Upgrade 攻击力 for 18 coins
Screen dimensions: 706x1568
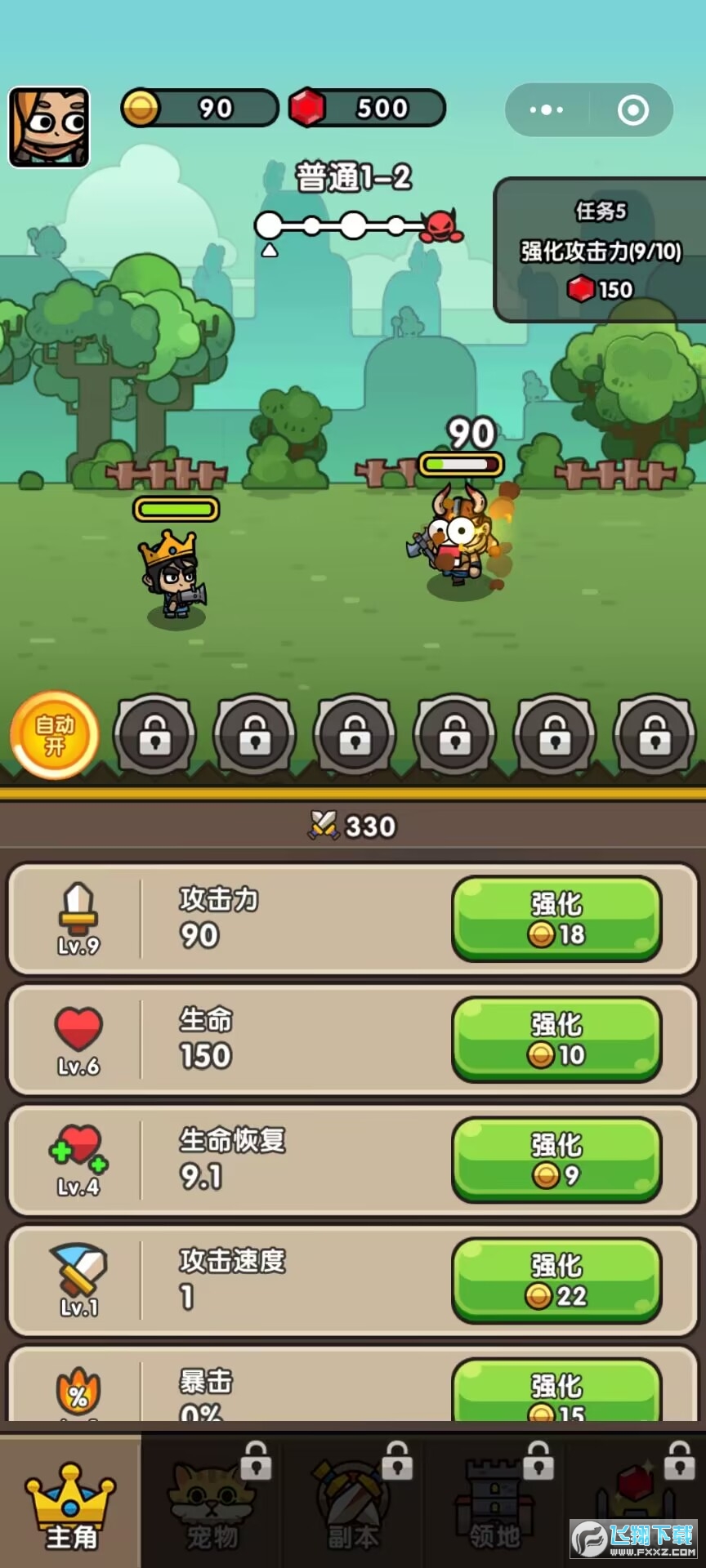click(556, 918)
